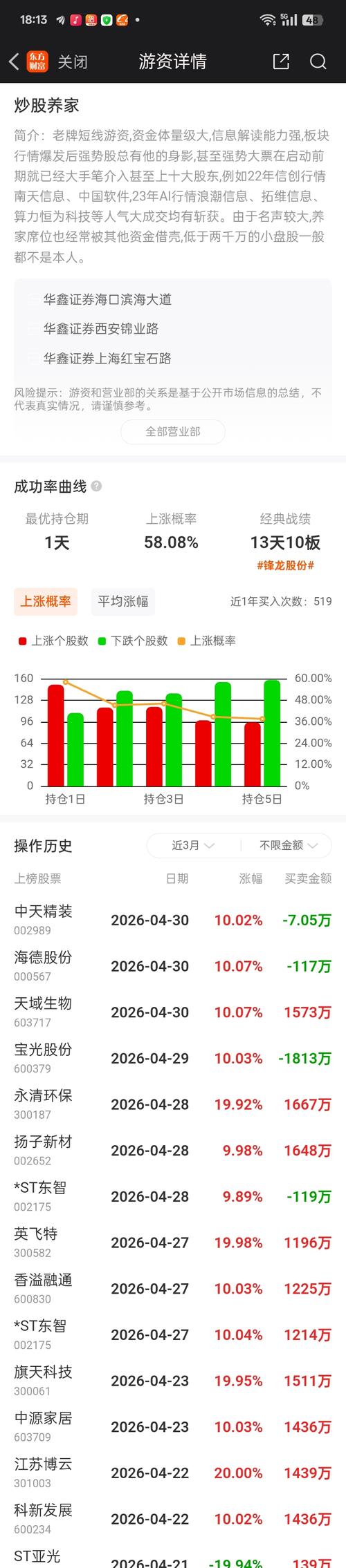Select the 上涨概率 tab
Viewport: 346px width, 1568px height.
(x=46, y=601)
